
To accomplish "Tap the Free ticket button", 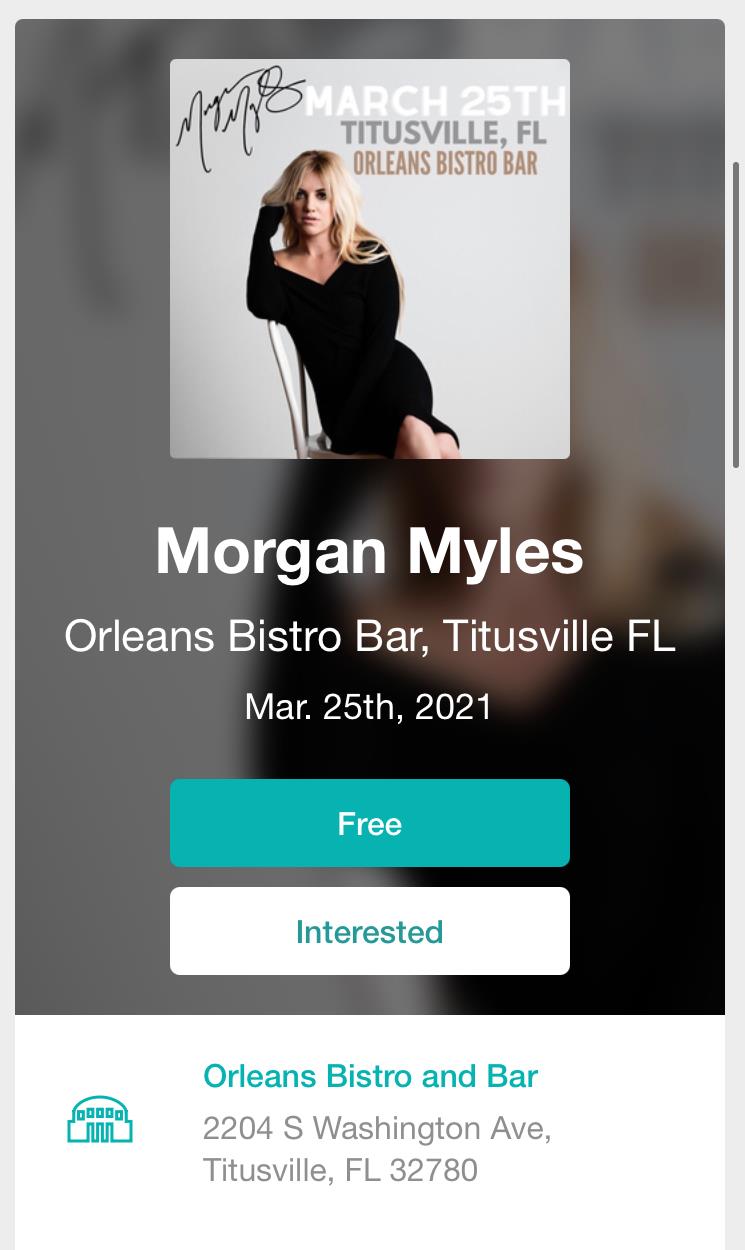I will tap(369, 823).
